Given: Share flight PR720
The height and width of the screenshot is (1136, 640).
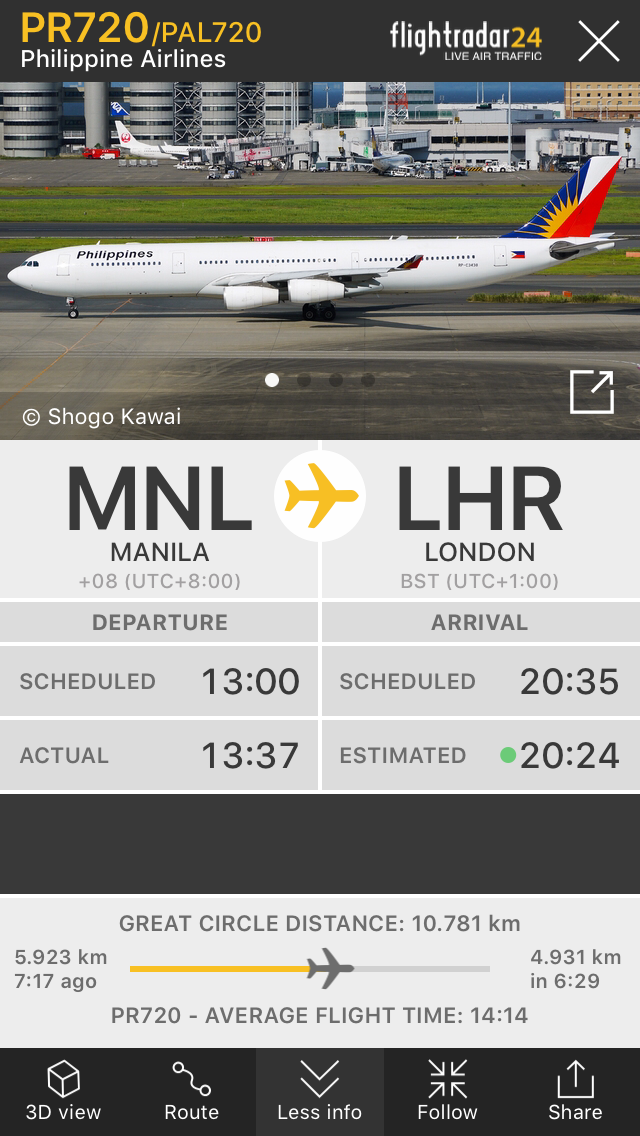Looking at the screenshot, I should 575,1091.
